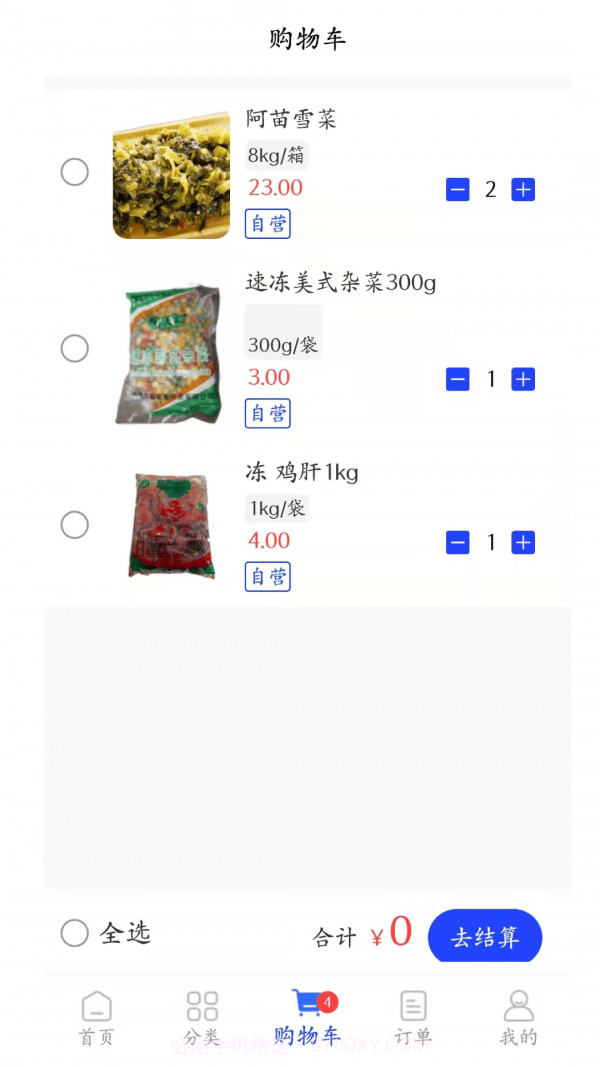This screenshot has height=1067, width=600.
Task: Decrease quantity of 冻 鸡肝1kg
Action: (458, 543)
